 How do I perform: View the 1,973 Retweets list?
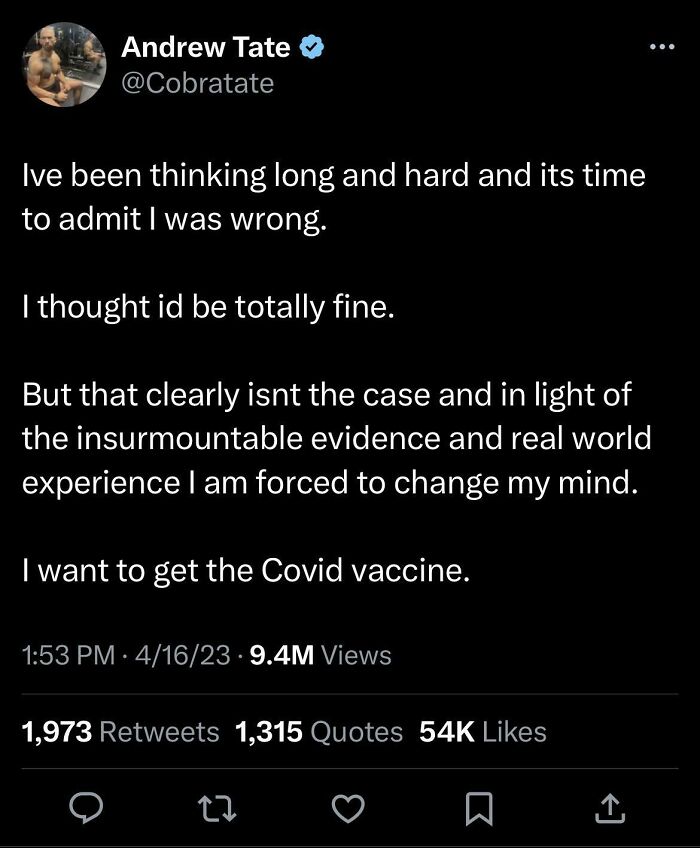click(120, 732)
